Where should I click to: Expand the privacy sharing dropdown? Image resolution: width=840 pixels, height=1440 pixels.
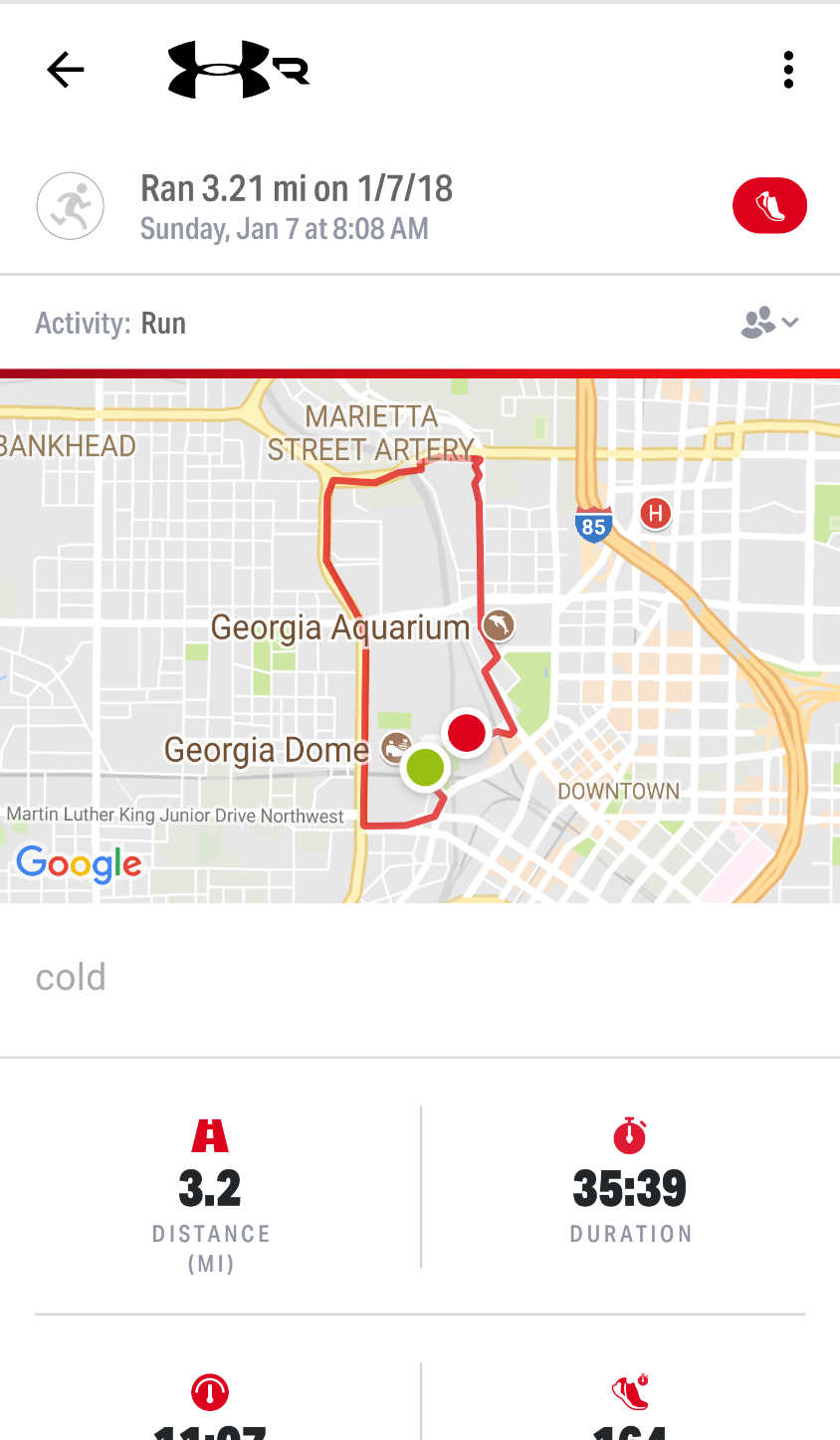769,323
